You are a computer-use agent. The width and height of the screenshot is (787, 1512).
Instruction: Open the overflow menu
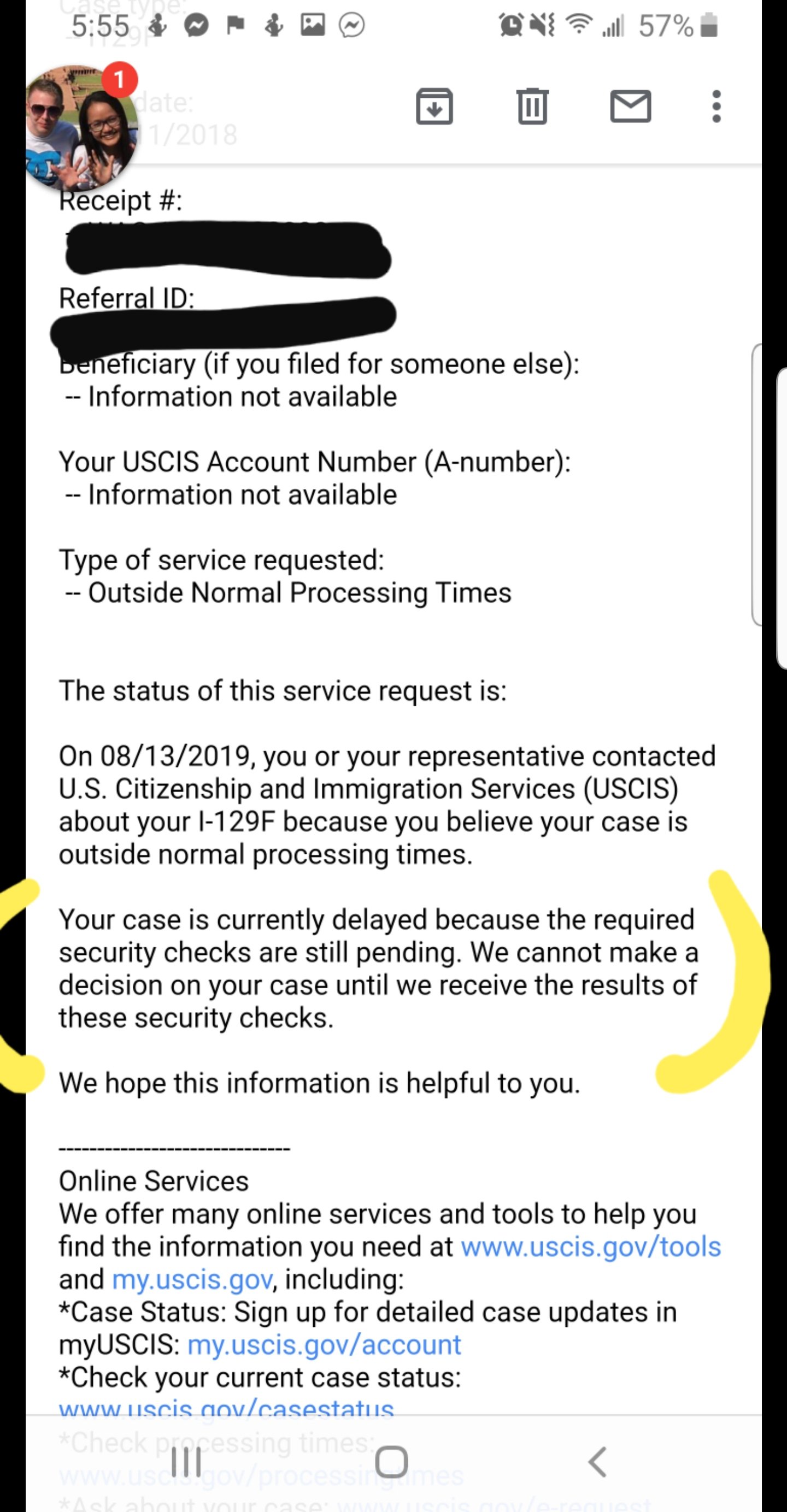pyautogui.click(x=716, y=106)
